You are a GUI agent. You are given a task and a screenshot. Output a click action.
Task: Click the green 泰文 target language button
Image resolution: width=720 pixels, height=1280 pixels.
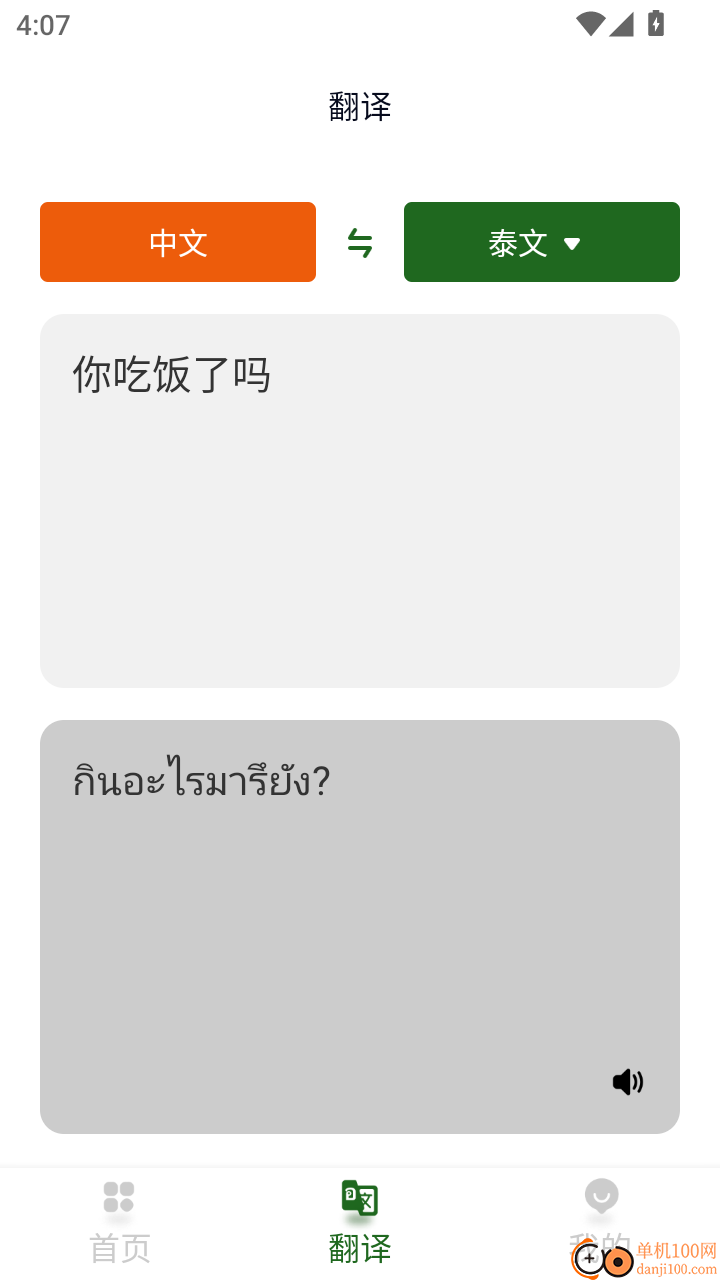pos(541,242)
